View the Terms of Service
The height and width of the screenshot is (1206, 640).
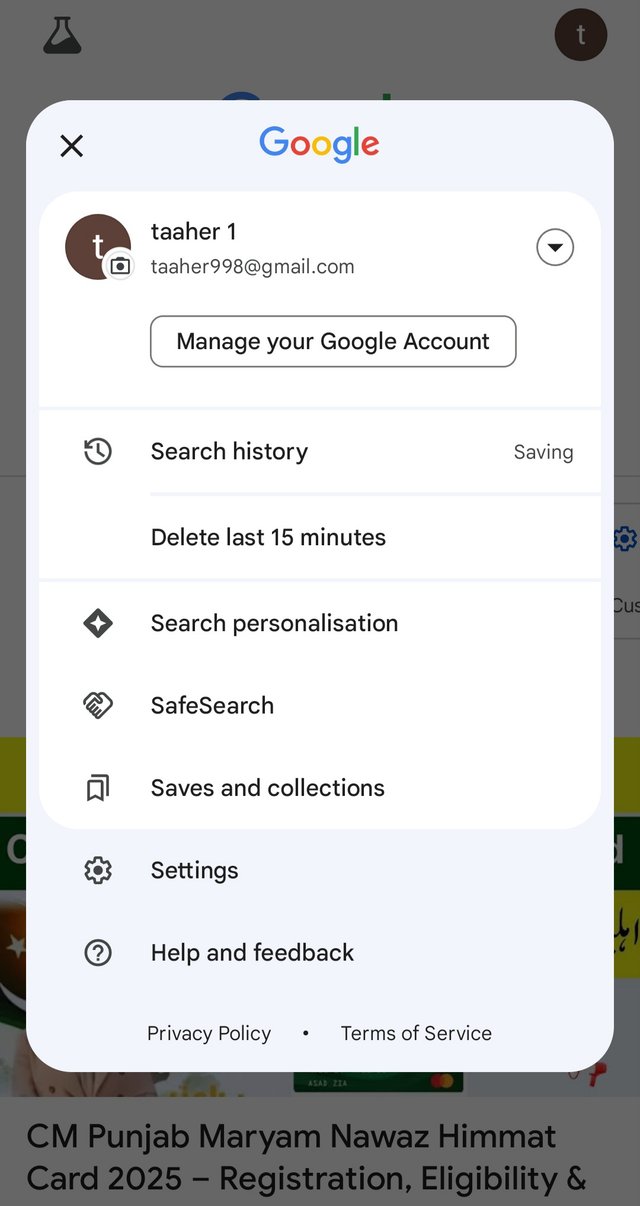coord(416,1033)
